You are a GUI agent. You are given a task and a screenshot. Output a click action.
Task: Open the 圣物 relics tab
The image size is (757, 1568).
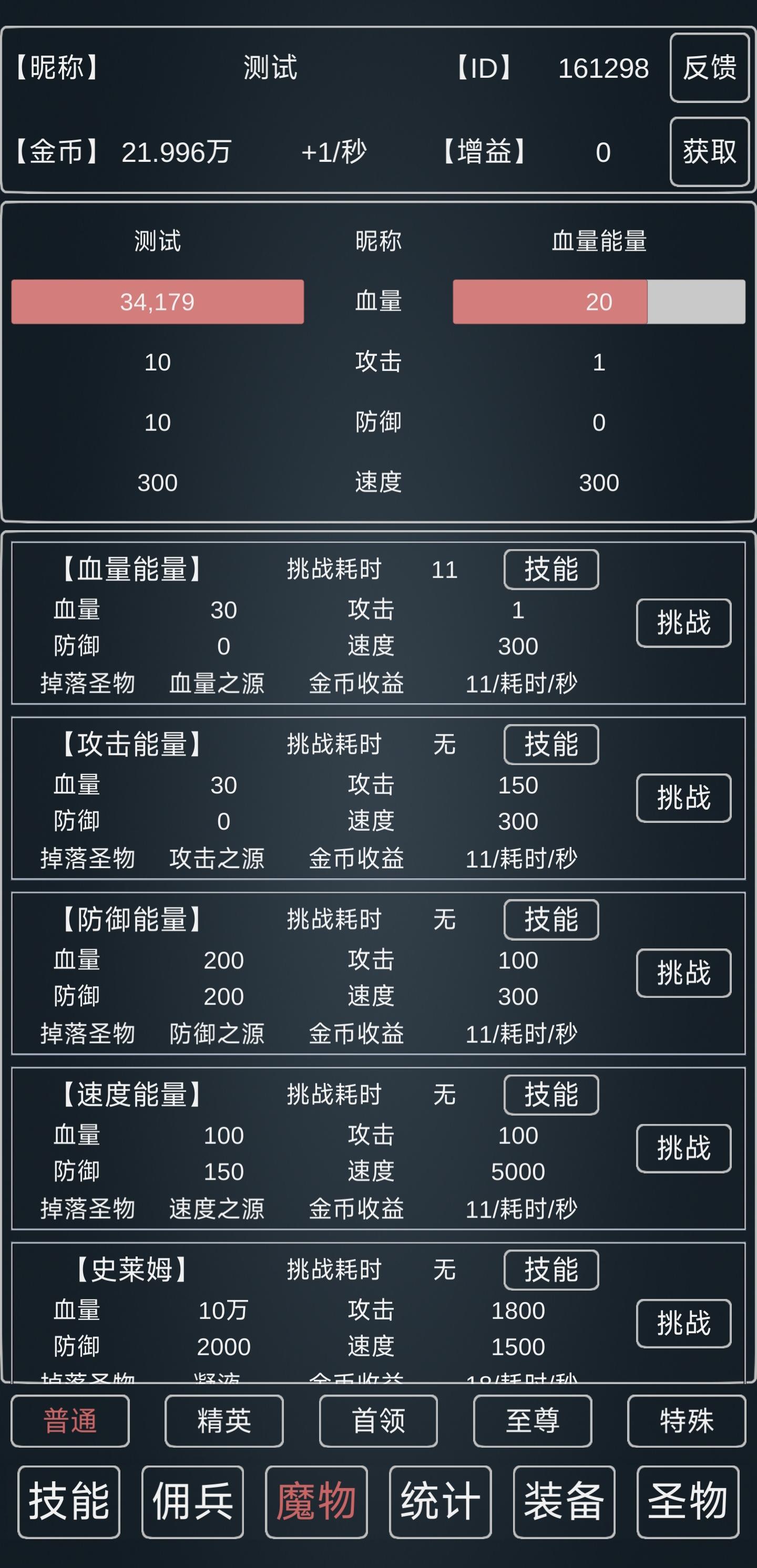click(688, 1501)
